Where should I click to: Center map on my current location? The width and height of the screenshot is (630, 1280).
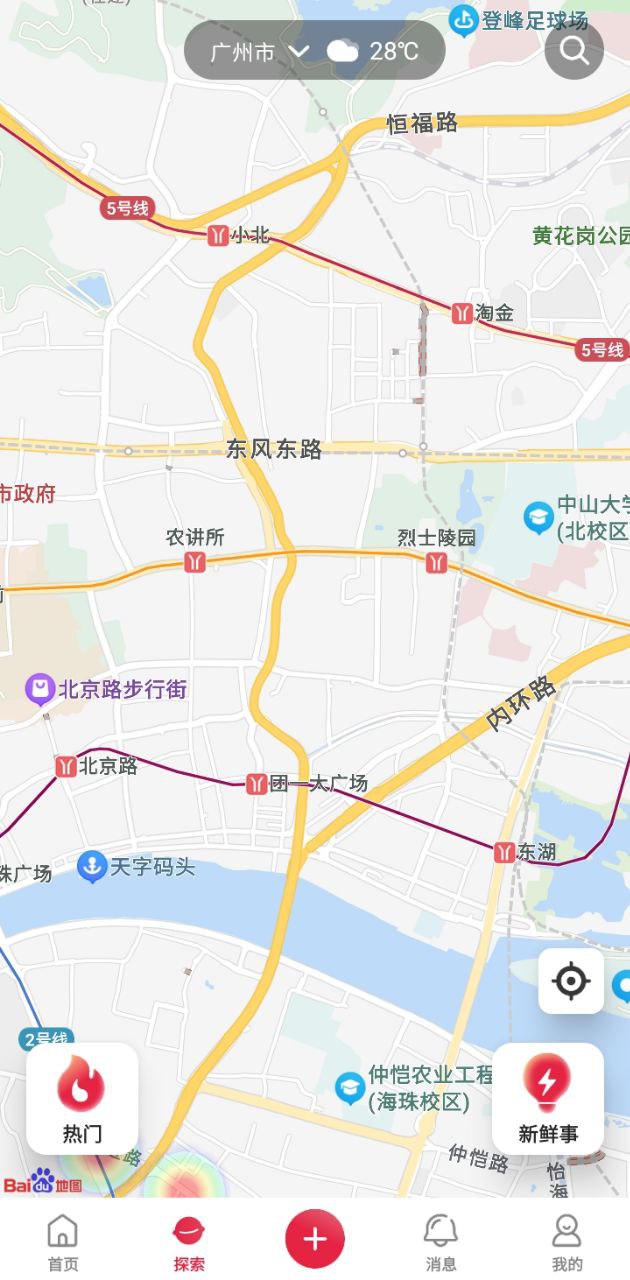tap(571, 981)
